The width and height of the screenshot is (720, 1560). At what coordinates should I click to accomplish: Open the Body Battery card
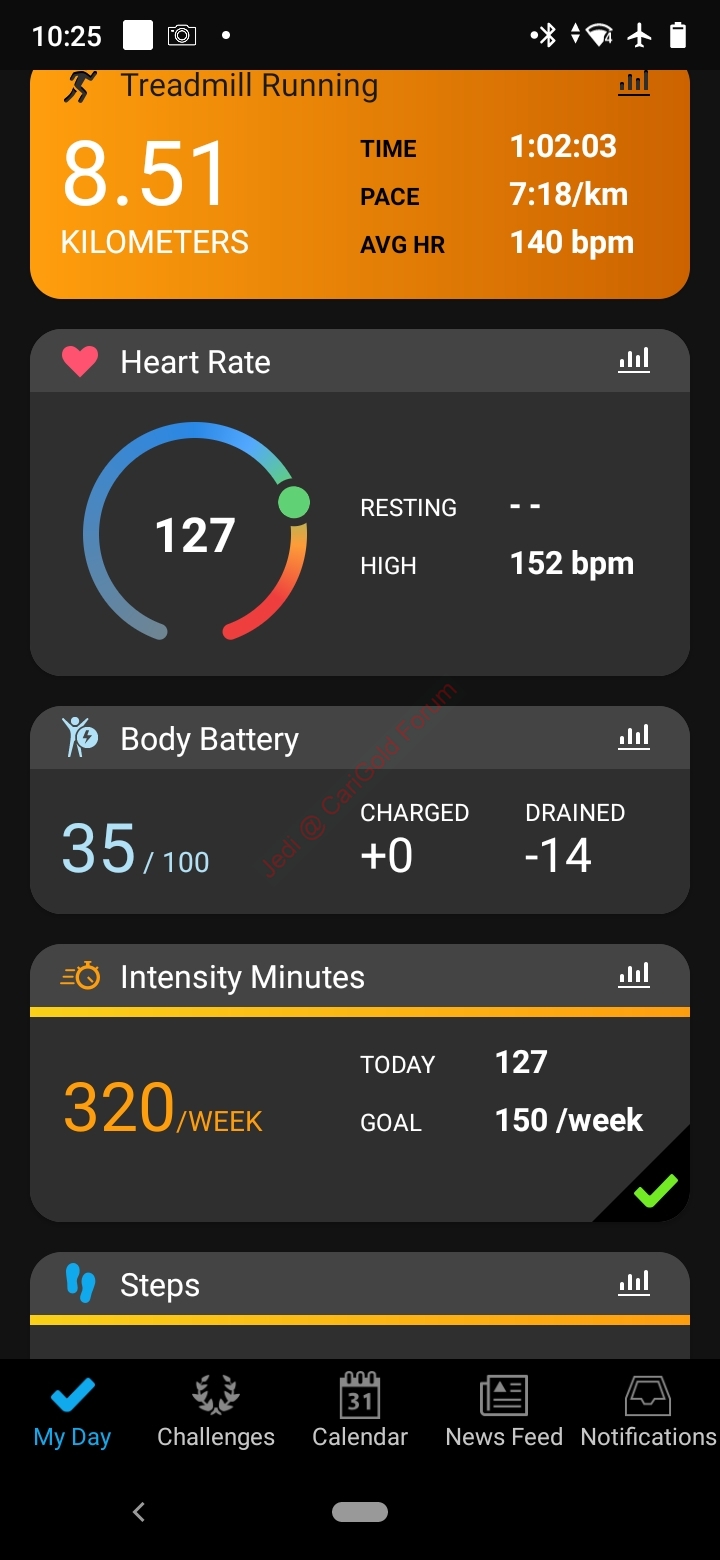(x=360, y=810)
